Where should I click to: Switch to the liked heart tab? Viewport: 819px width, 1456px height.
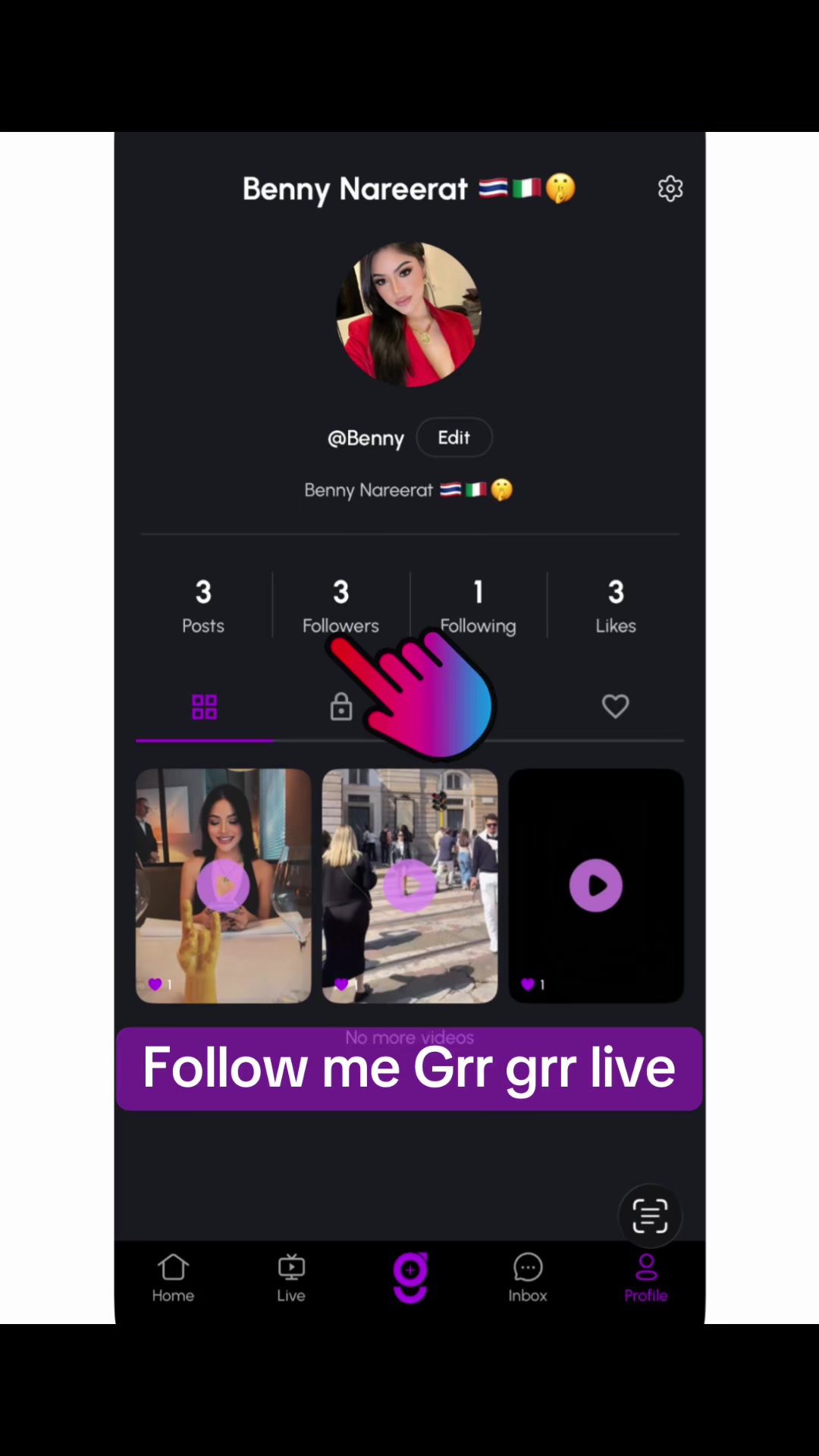pos(615,706)
